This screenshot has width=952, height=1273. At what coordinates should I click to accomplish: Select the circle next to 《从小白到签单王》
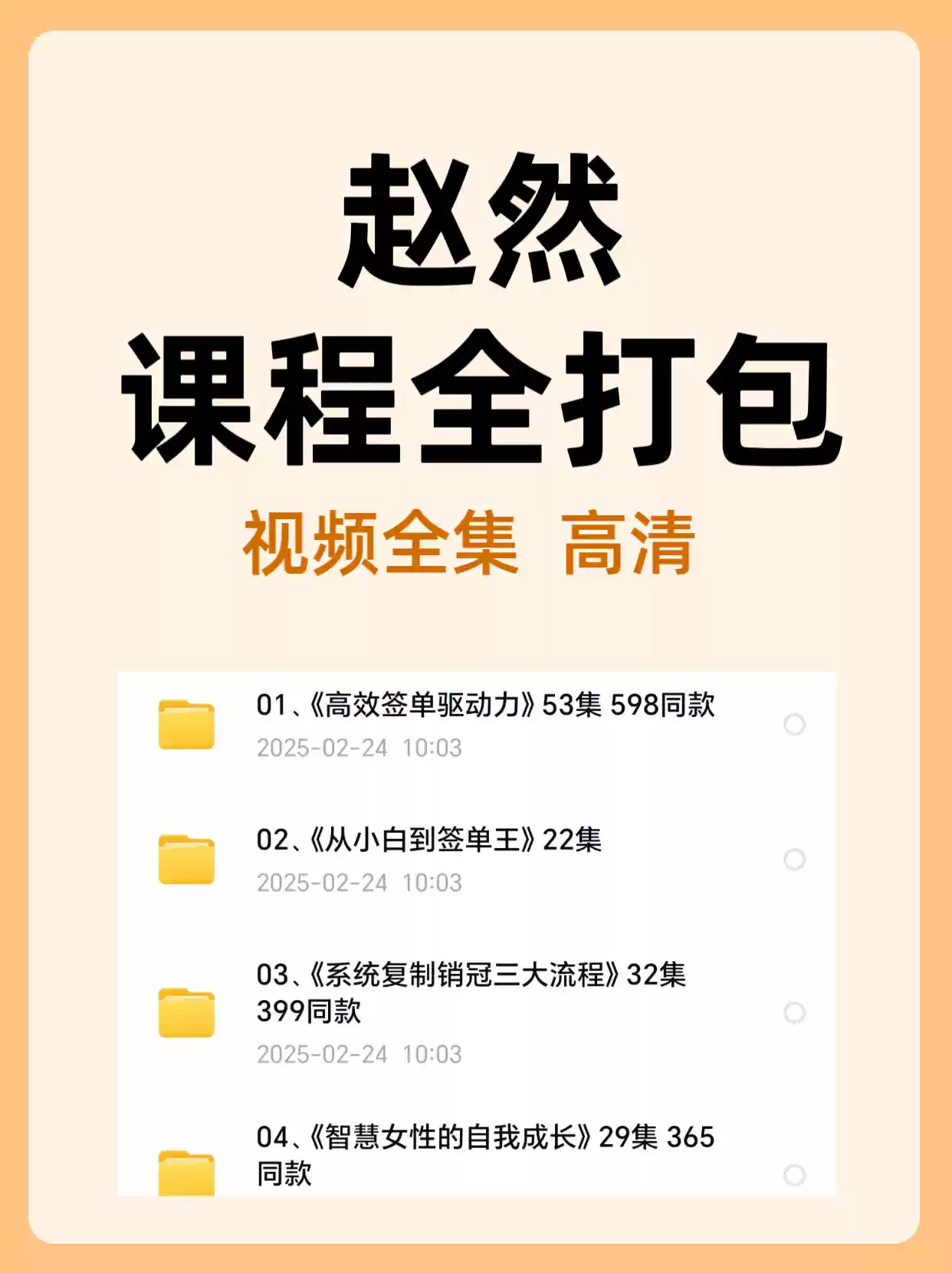[x=793, y=860]
